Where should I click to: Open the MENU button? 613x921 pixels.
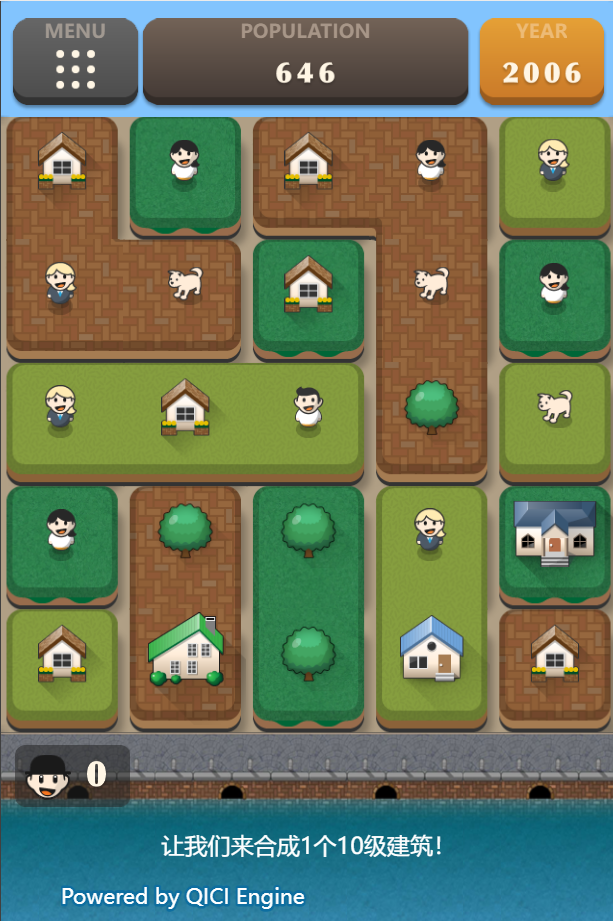click(x=75, y=60)
